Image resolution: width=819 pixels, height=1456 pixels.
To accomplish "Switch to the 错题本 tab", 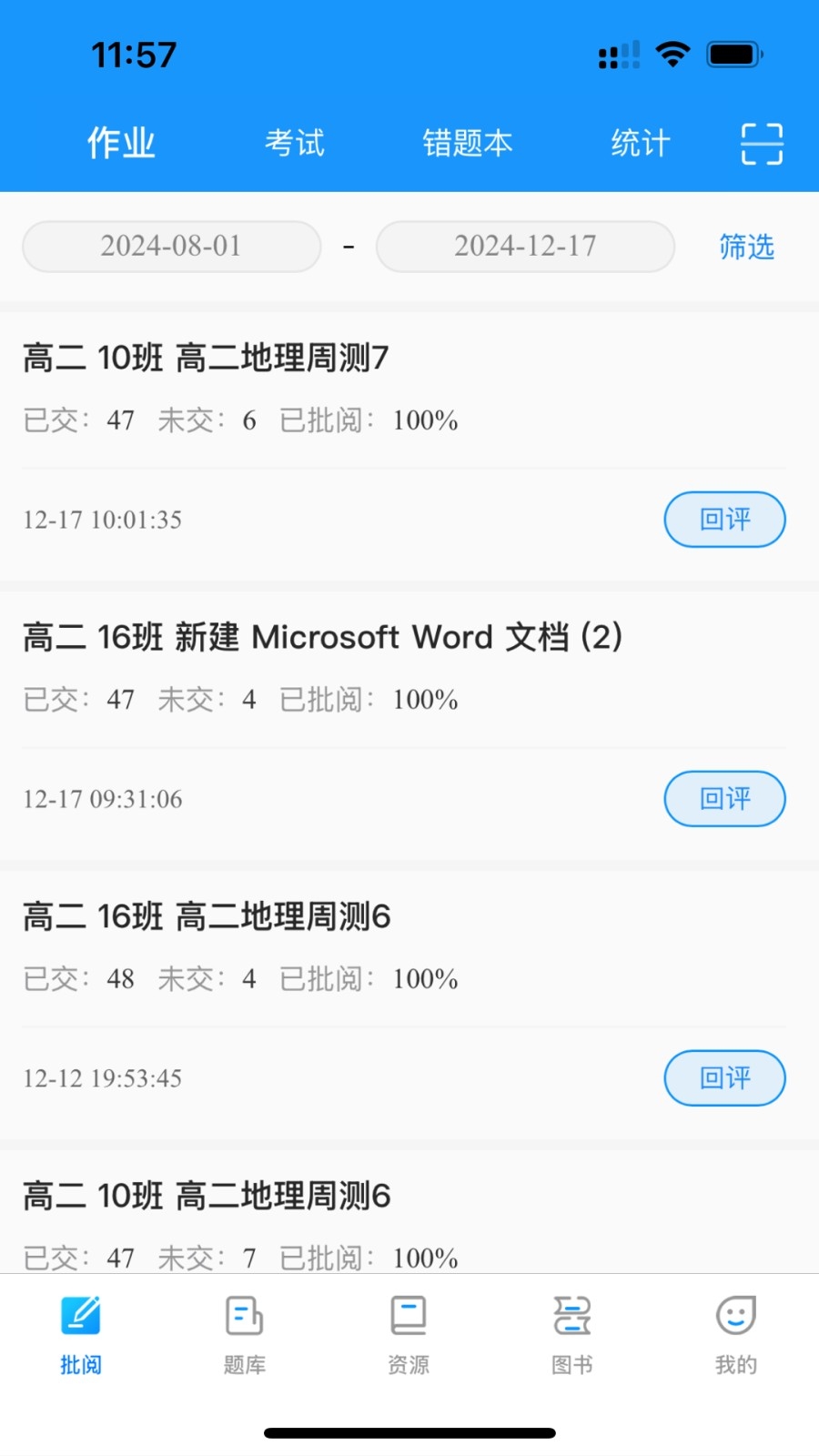I will pos(467,144).
